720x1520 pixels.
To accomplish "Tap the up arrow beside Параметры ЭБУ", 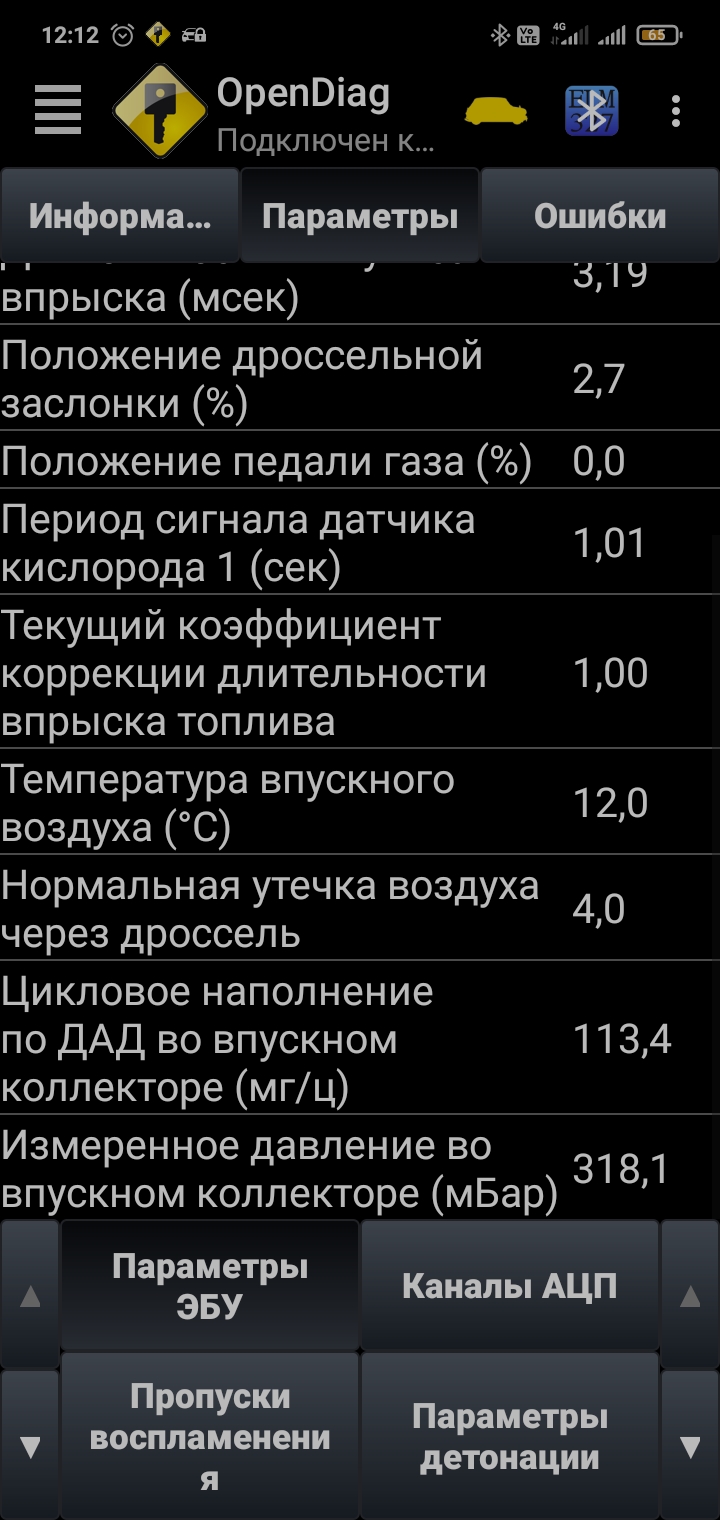I will click(x=30, y=1296).
